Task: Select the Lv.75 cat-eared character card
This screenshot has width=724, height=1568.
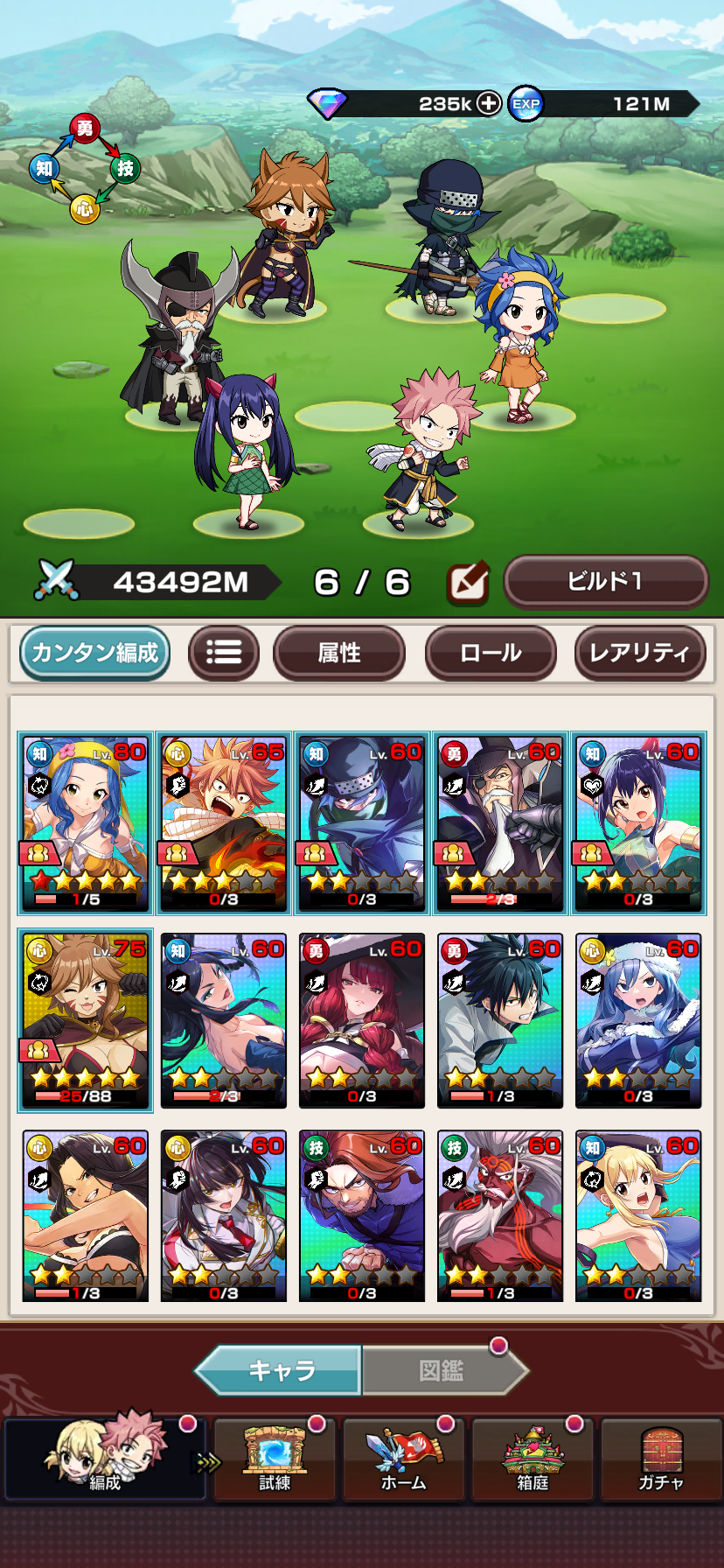Action: point(85,1020)
